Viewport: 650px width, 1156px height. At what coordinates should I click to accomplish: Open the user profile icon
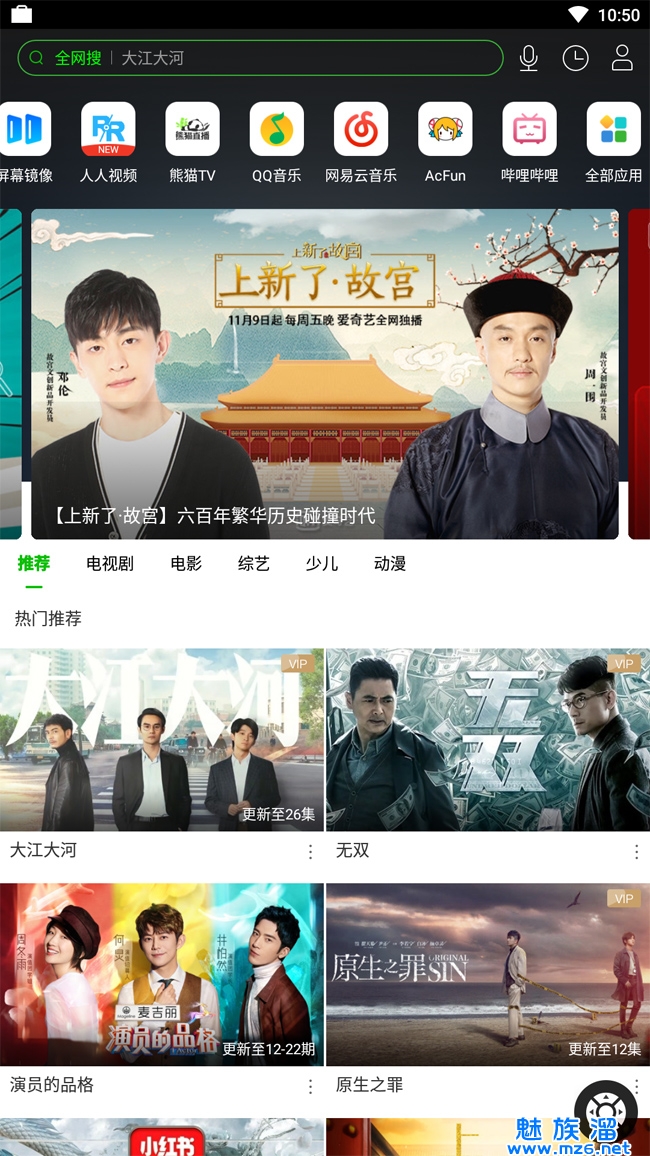point(622,58)
